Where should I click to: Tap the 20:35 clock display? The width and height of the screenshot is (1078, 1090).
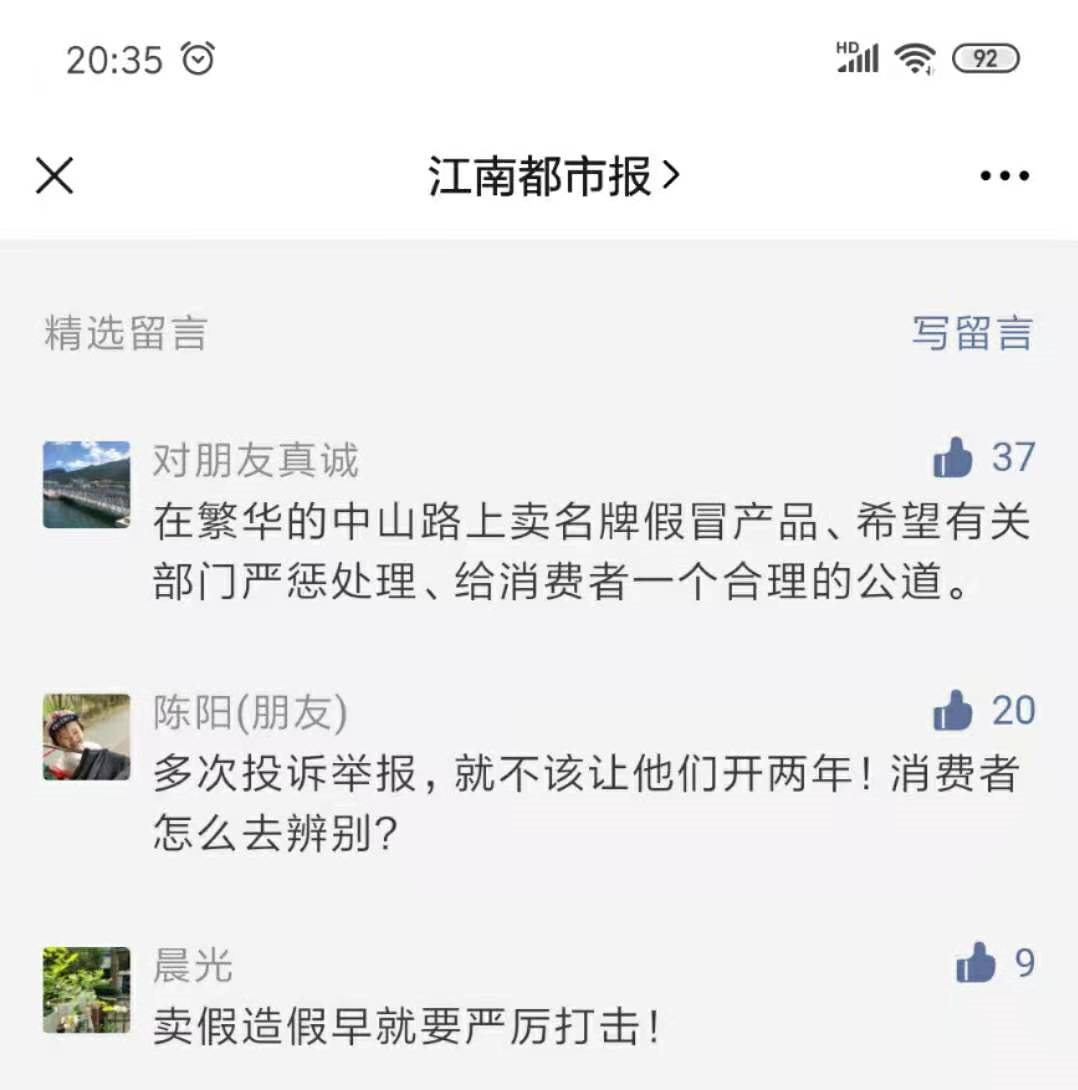114,59
